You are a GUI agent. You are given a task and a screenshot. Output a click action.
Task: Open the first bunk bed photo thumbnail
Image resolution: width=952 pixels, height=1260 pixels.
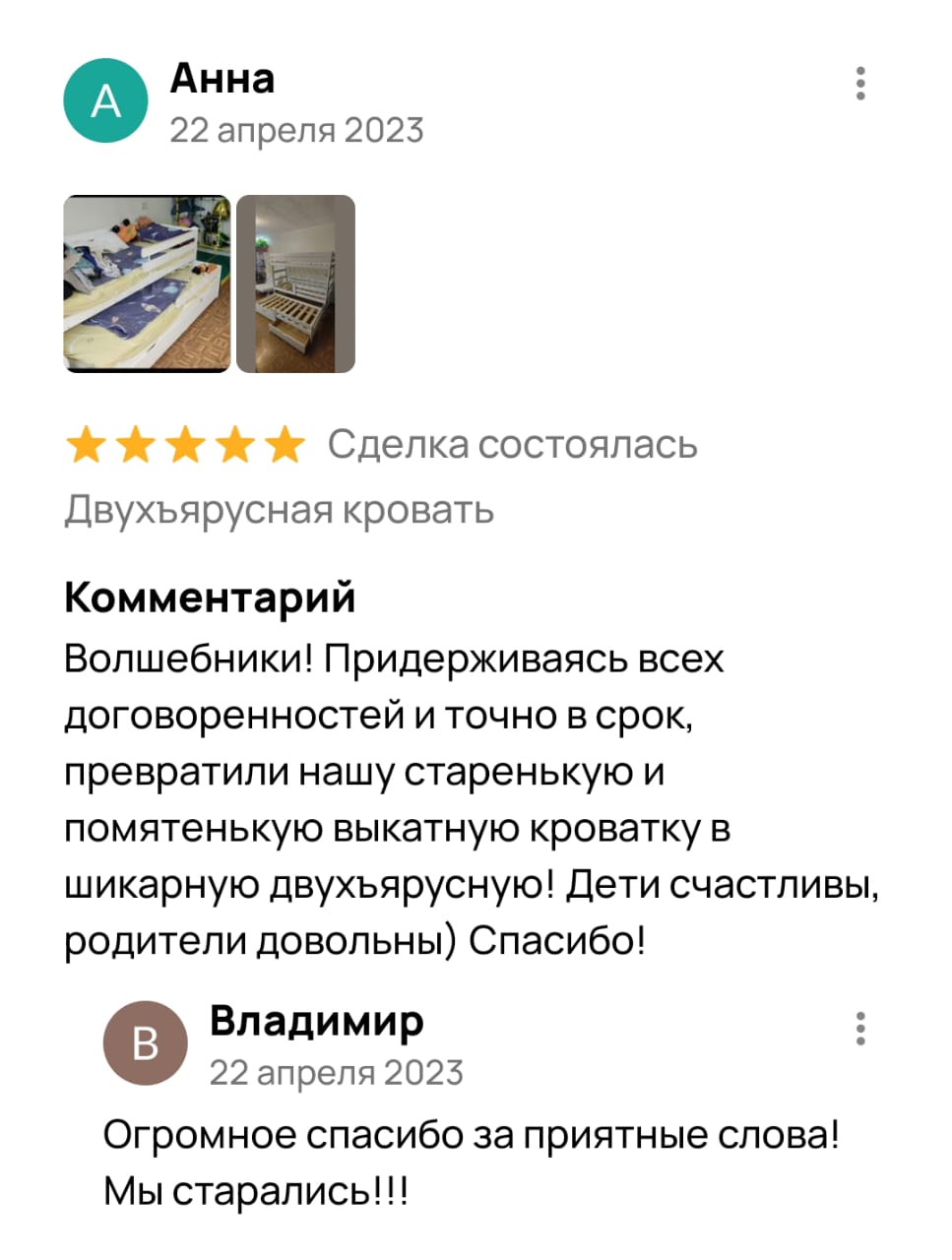pos(148,283)
